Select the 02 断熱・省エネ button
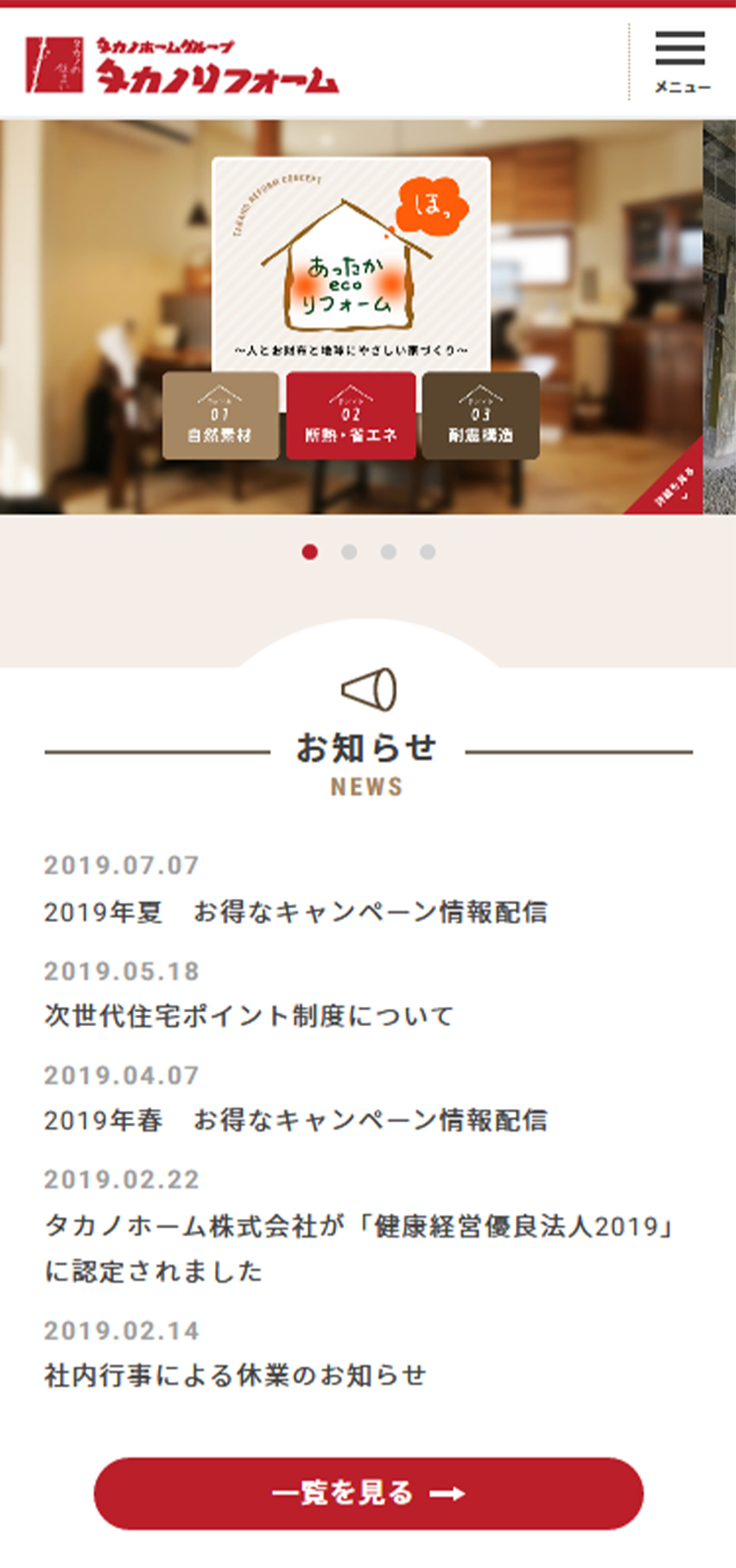The width and height of the screenshot is (736, 1568). (x=351, y=416)
